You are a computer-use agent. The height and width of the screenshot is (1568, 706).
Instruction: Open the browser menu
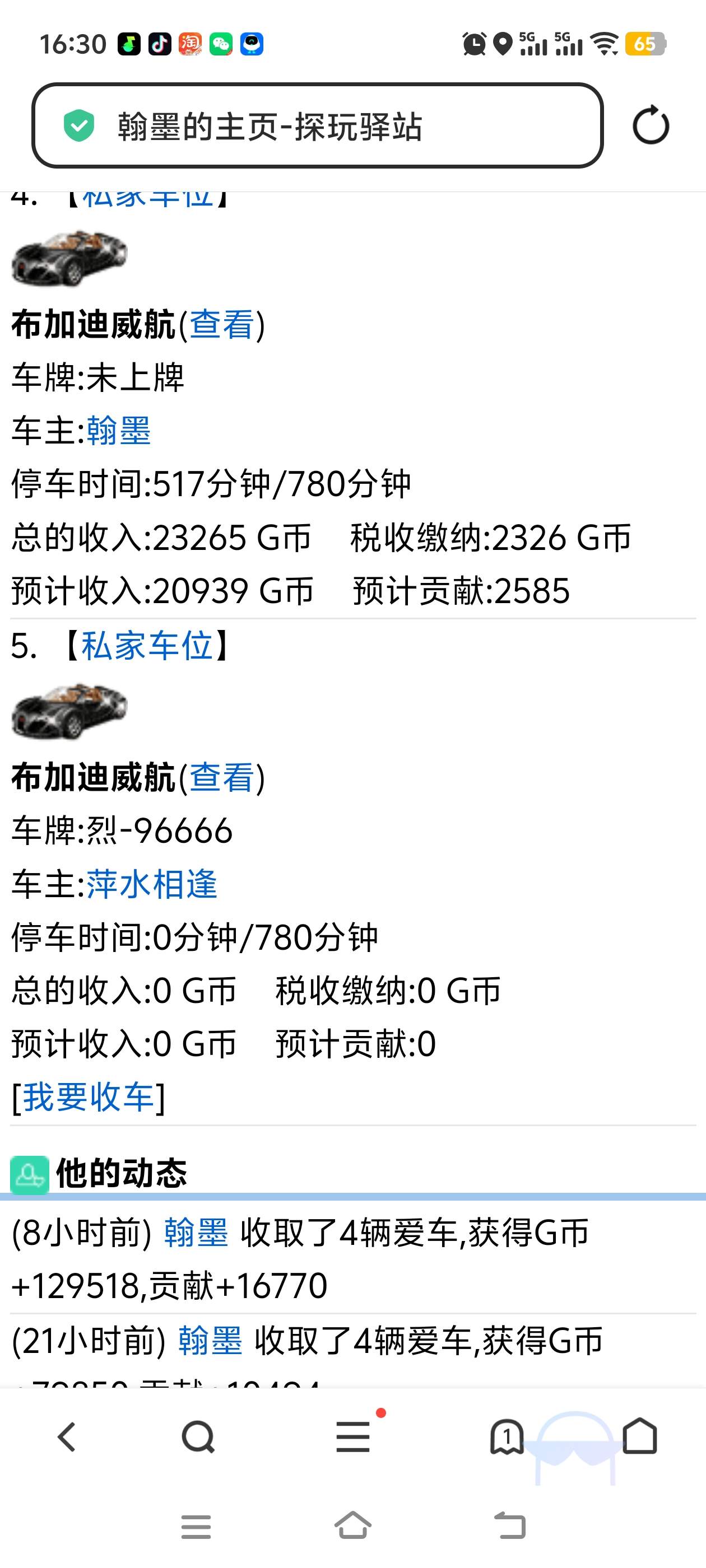pos(354,1438)
